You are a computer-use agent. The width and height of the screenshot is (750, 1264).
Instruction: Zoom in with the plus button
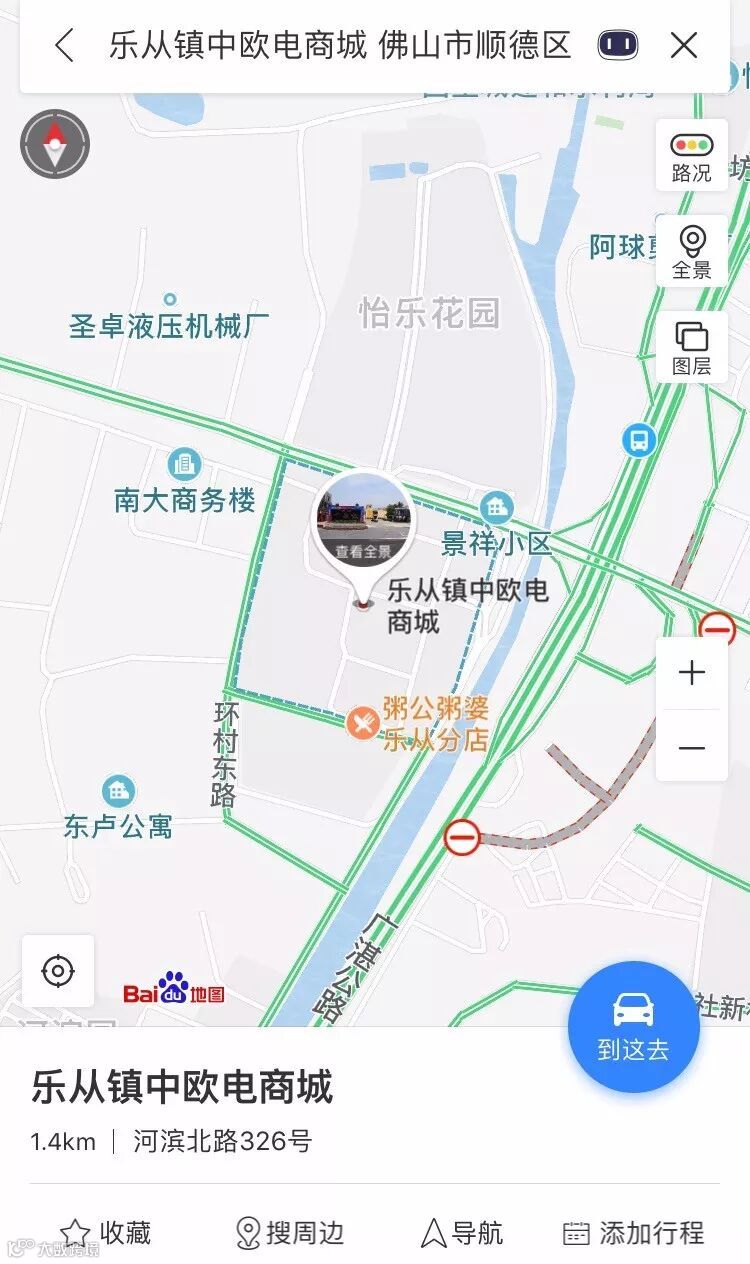pos(691,673)
